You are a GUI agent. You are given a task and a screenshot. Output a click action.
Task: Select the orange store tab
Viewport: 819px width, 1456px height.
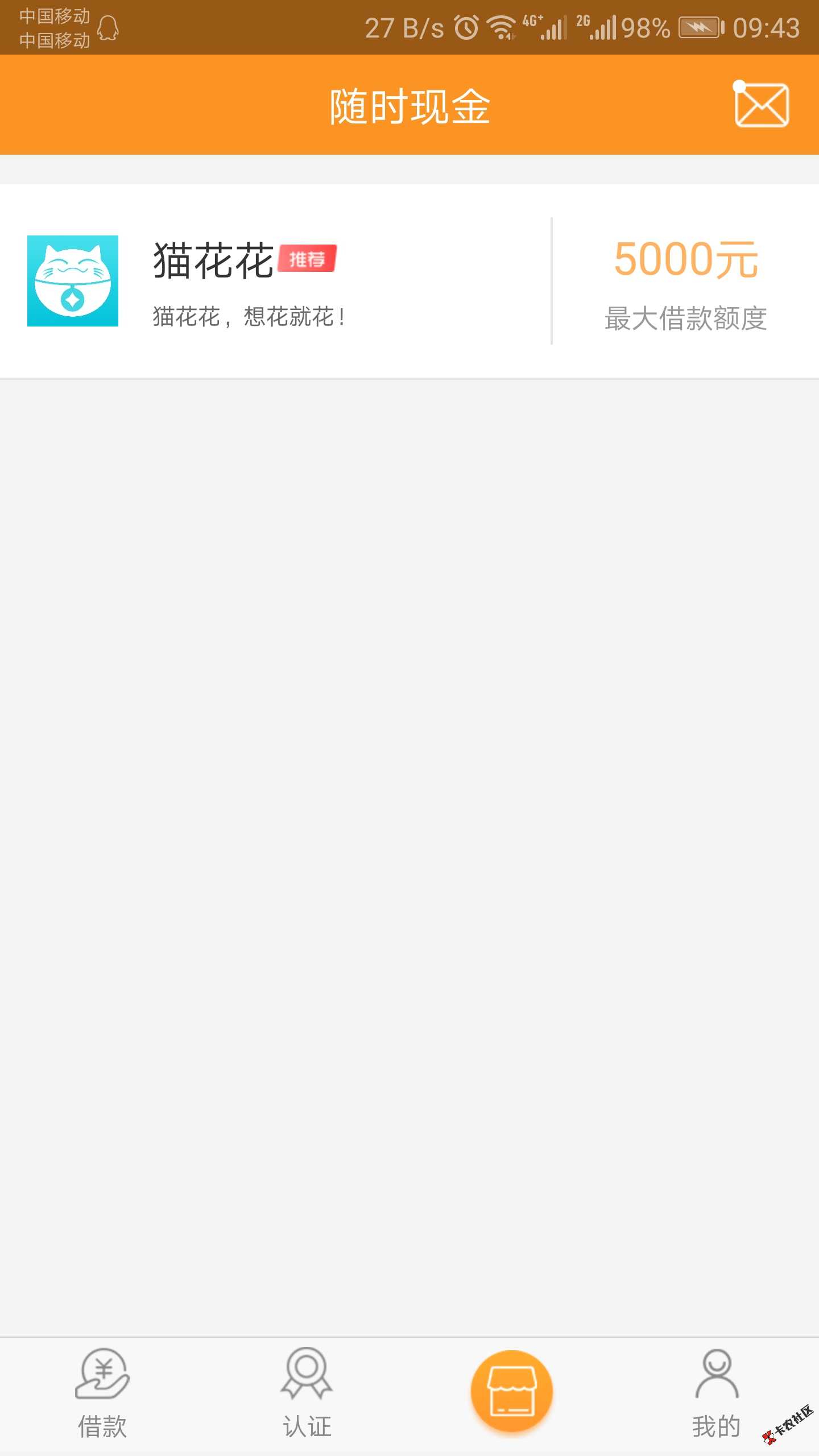pyautogui.click(x=512, y=1392)
